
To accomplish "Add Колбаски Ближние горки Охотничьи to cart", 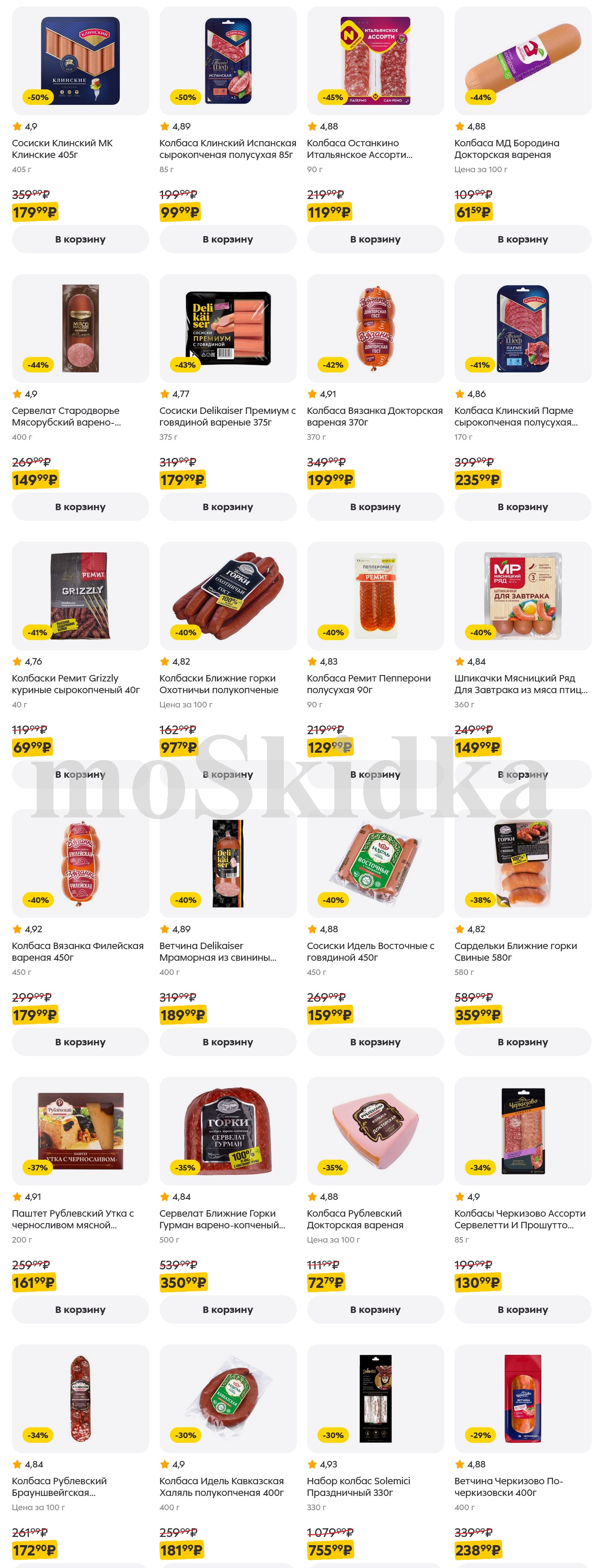I will 228,774.
